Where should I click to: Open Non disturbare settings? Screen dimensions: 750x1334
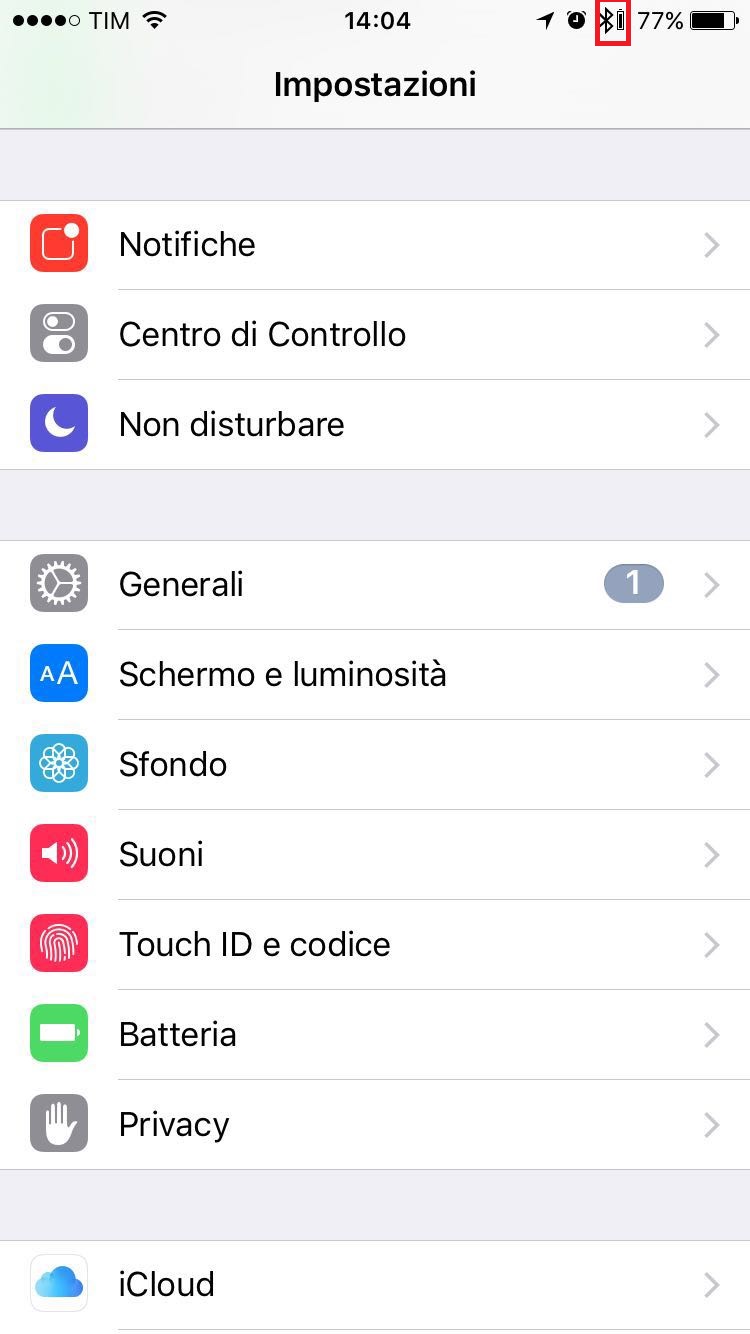click(375, 425)
